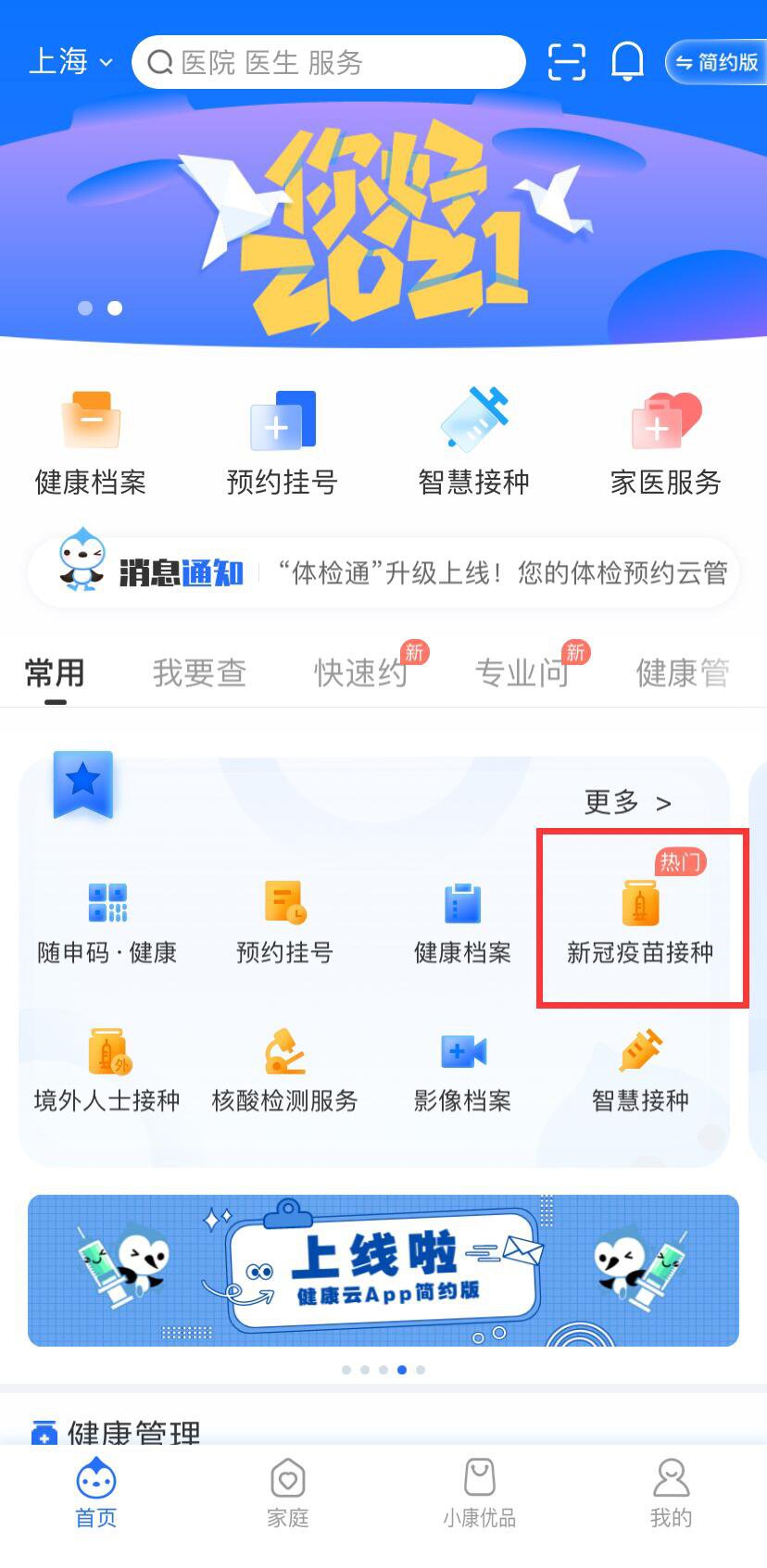Image resolution: width=767 pixels, height=1568 pixels.
Task: Open 境外人士接种 service
Action: pos(107,1070)
